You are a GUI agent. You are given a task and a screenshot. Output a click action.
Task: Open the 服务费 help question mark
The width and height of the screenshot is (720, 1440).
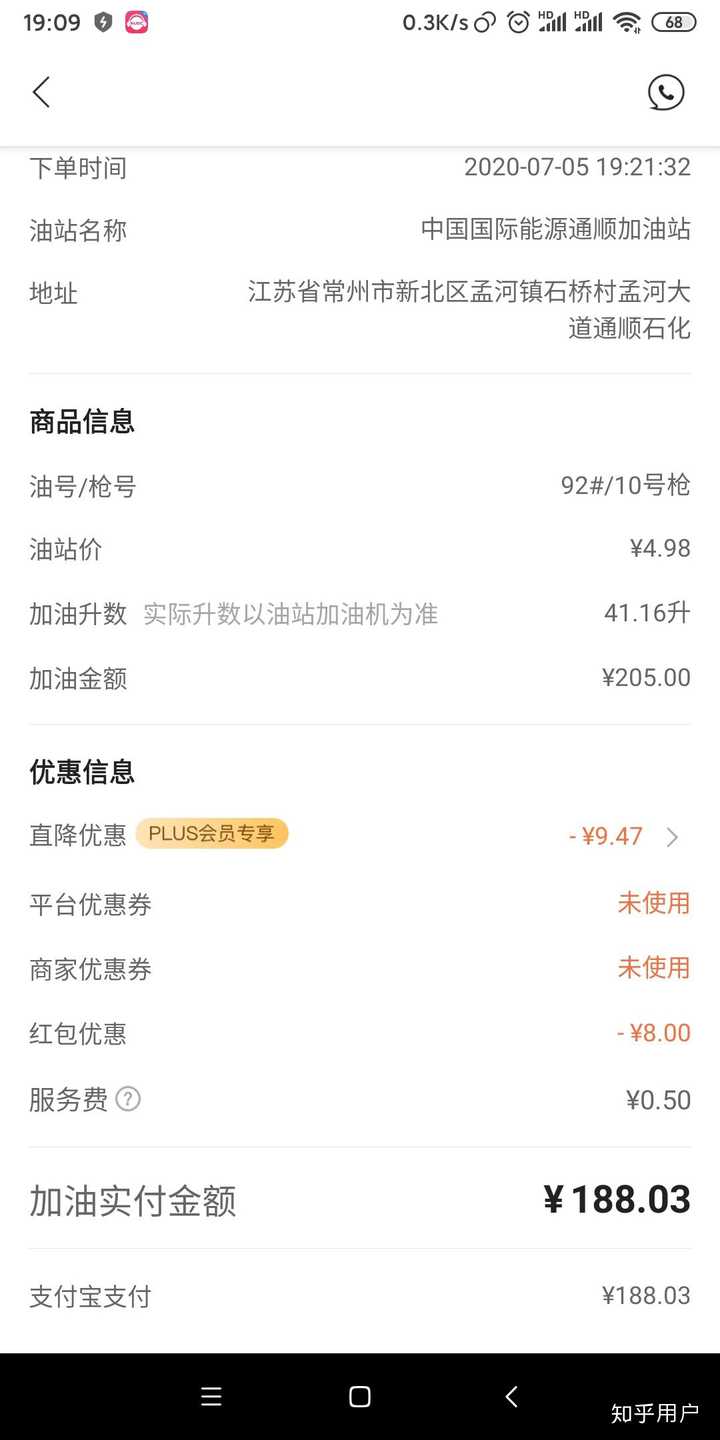tap(128, 1099)
